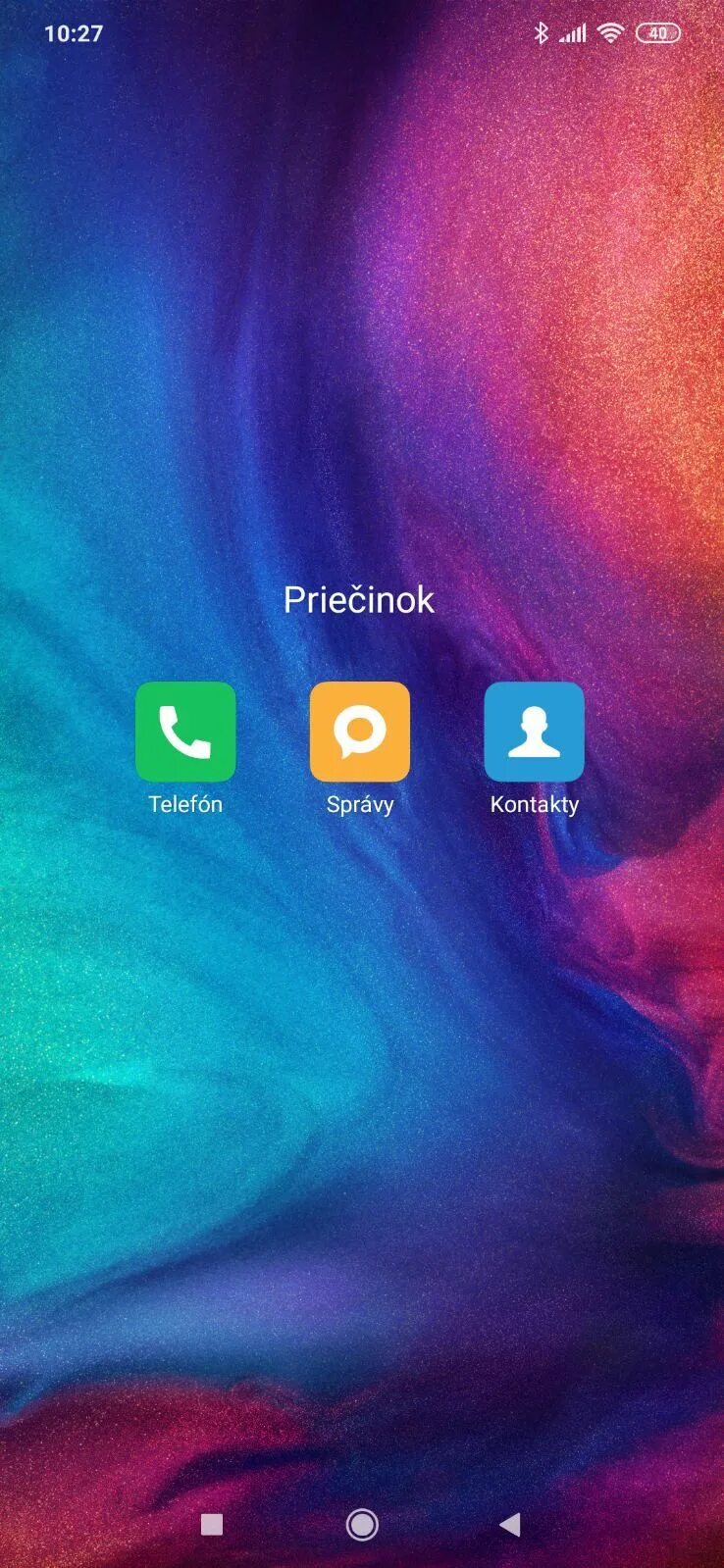724x1568 pixels.
Task: Tap the back navigation button
Action: [510, 1524]
